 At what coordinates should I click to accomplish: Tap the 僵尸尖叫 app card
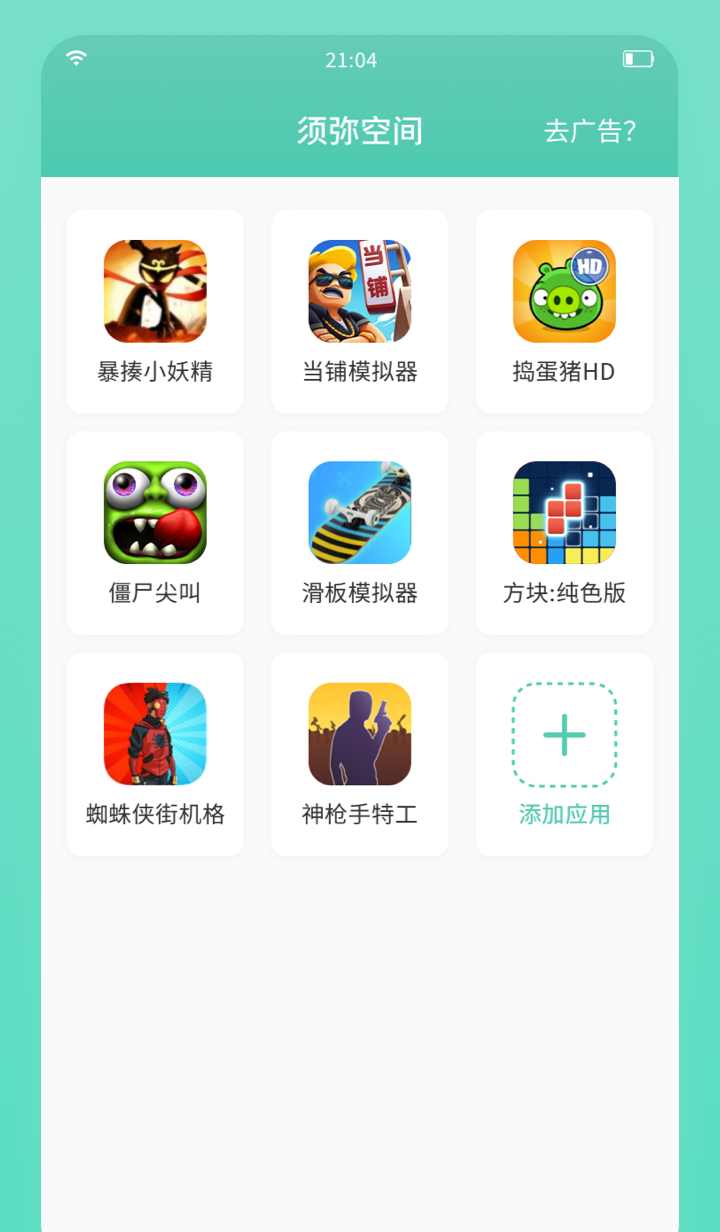pyautogui.click(x=155, y=533)
